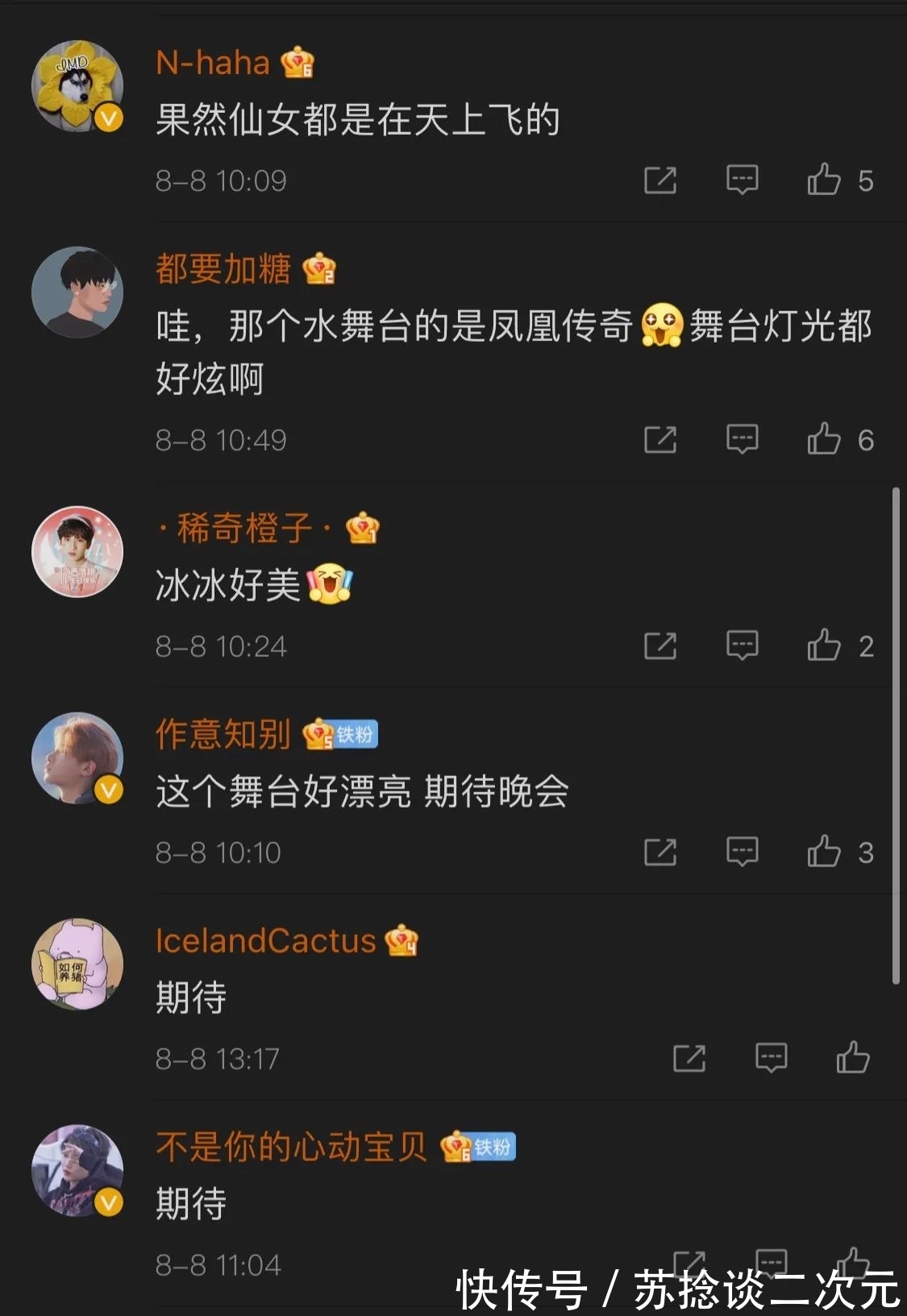The image size is (907, 1316).
Task: Click the VIP crown badge next to N-haha
Action: point(303,60)
